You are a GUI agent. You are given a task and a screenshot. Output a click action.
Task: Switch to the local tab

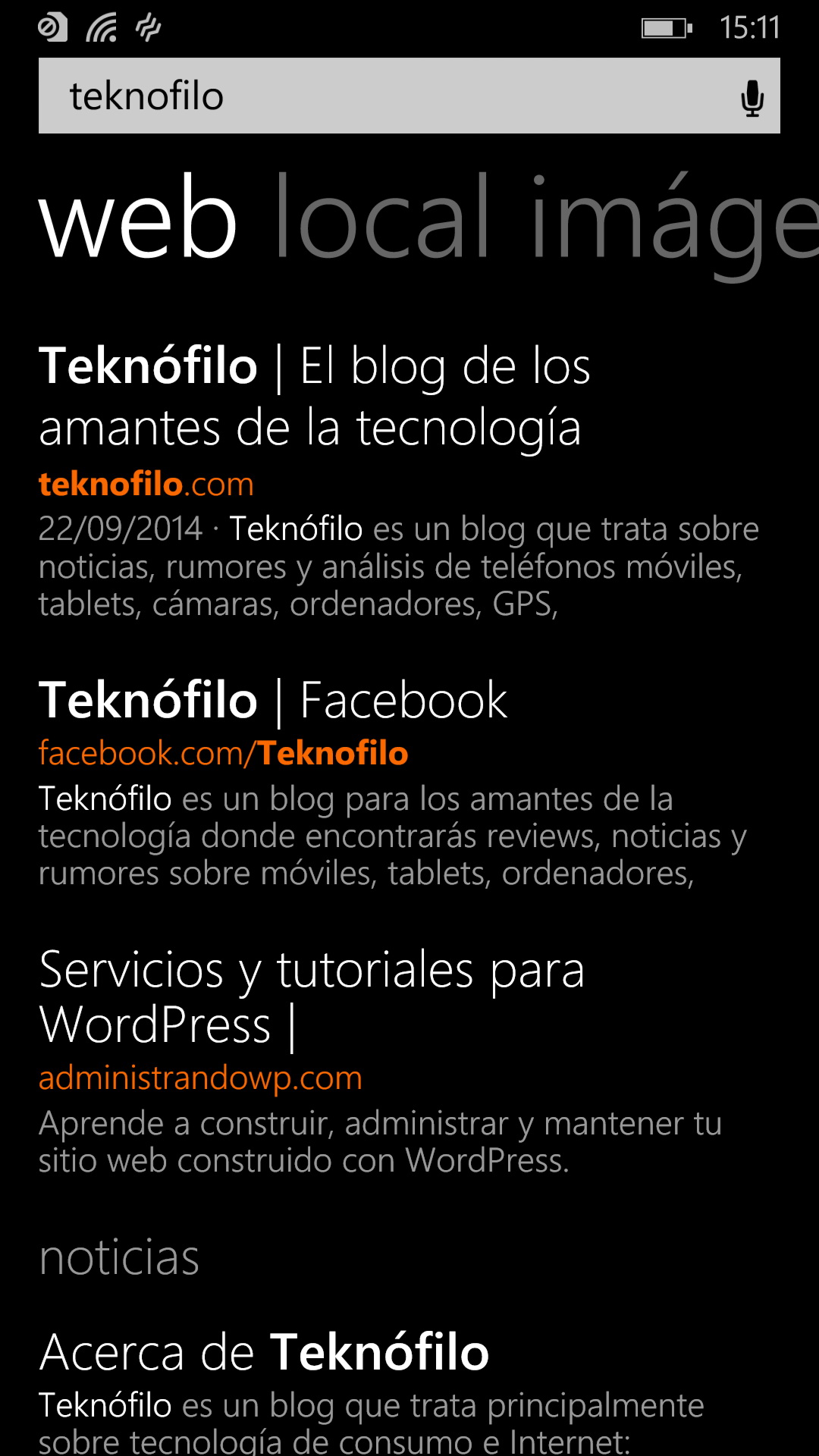381,217
